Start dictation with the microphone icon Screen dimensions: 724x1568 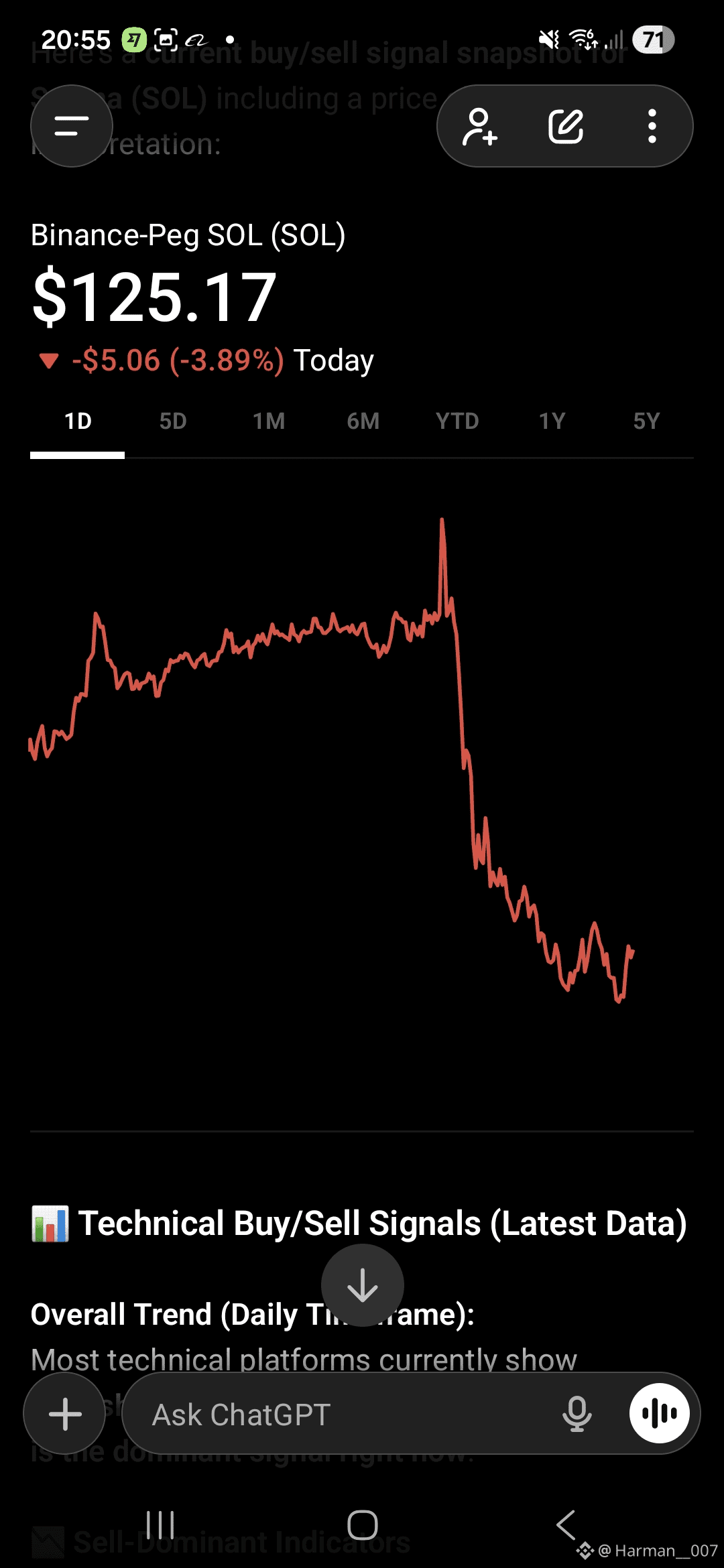[577, 1414]
